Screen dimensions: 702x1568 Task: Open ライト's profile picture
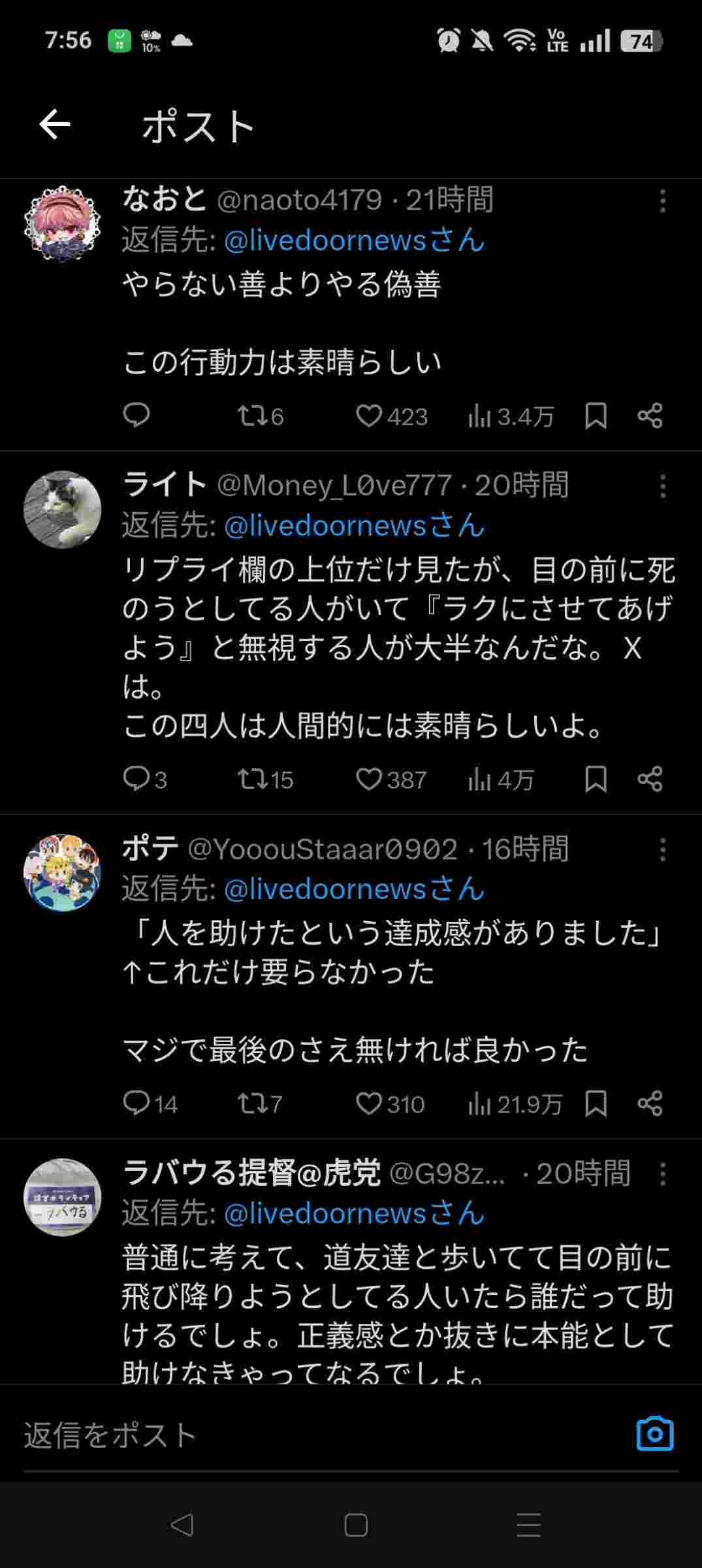[x=63, y=510]
